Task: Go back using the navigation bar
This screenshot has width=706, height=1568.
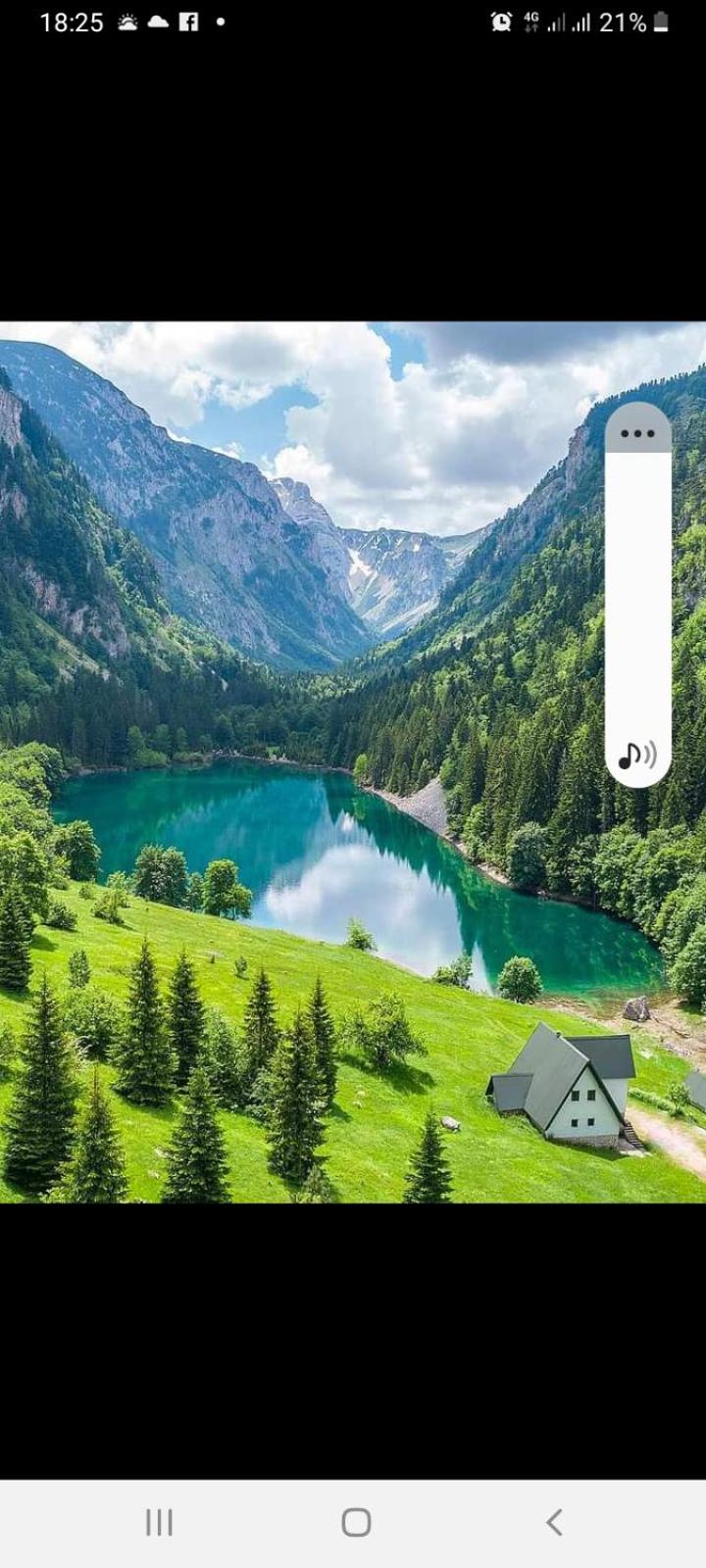Action: (554, 1522)
